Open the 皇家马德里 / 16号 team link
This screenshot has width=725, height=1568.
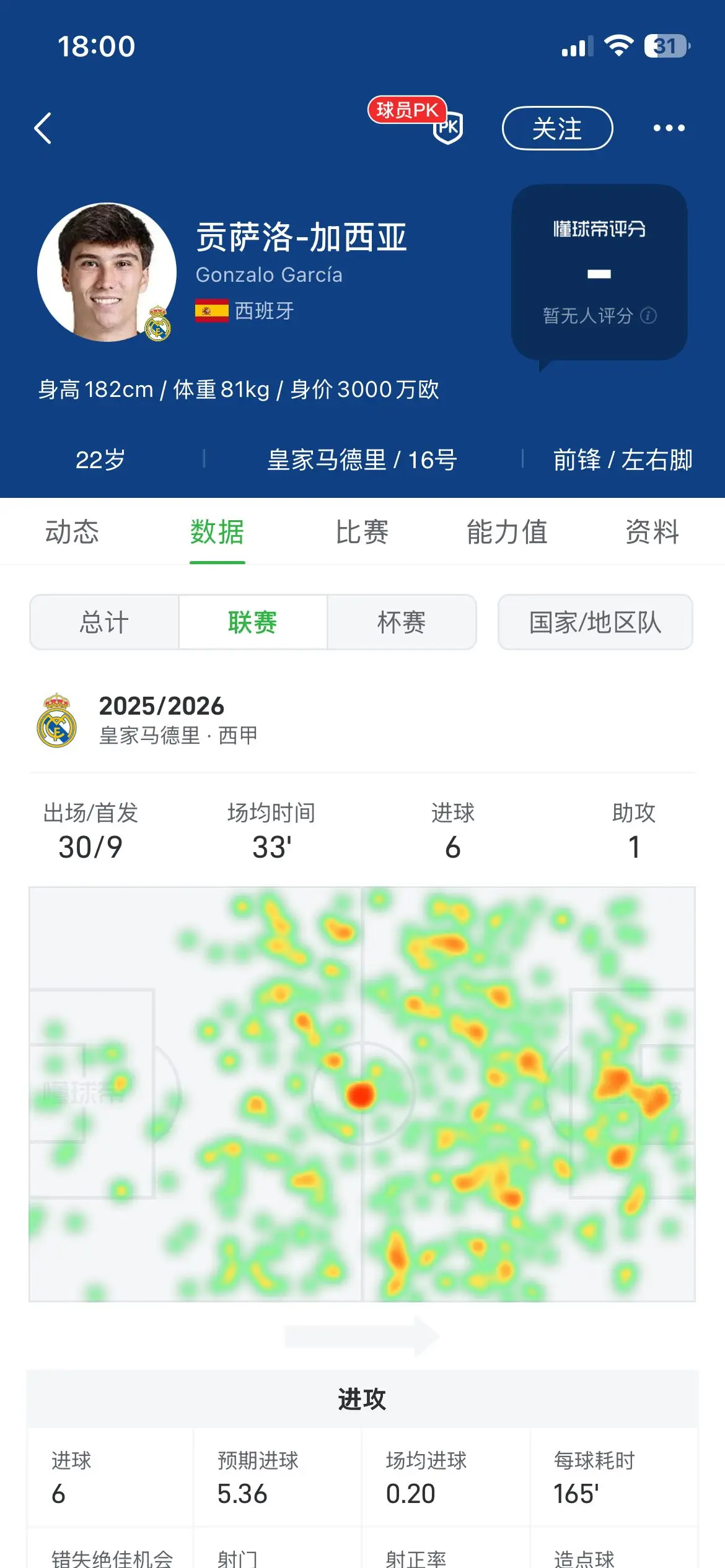click(362, 460)
